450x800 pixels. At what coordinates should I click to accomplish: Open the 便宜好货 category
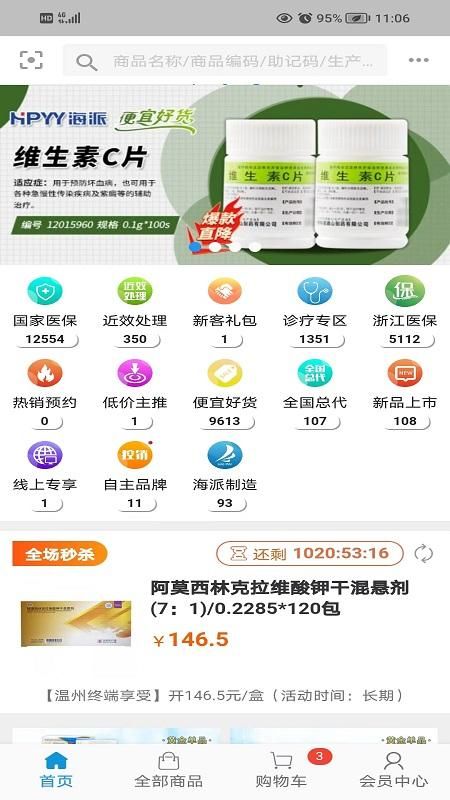pos(224,393)
